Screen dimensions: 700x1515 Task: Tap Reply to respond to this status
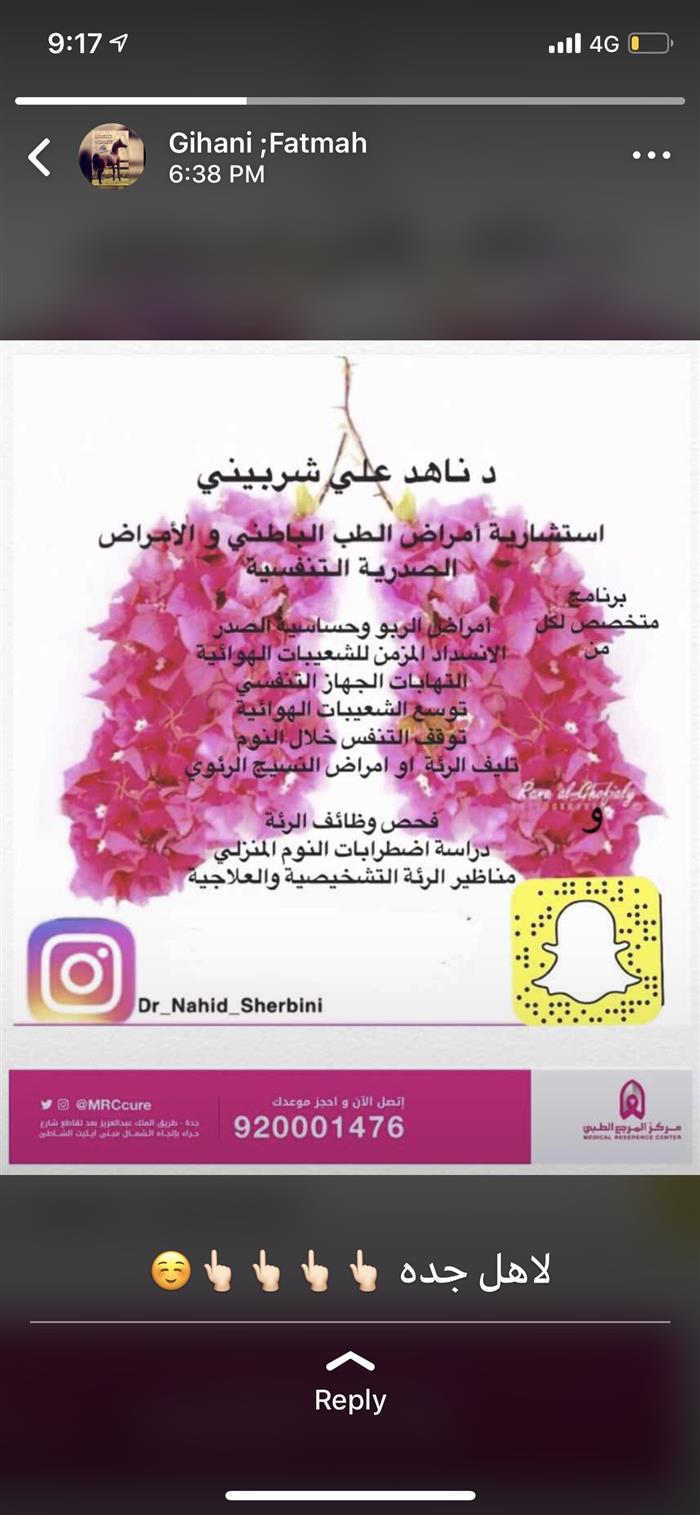(350, 1386)
